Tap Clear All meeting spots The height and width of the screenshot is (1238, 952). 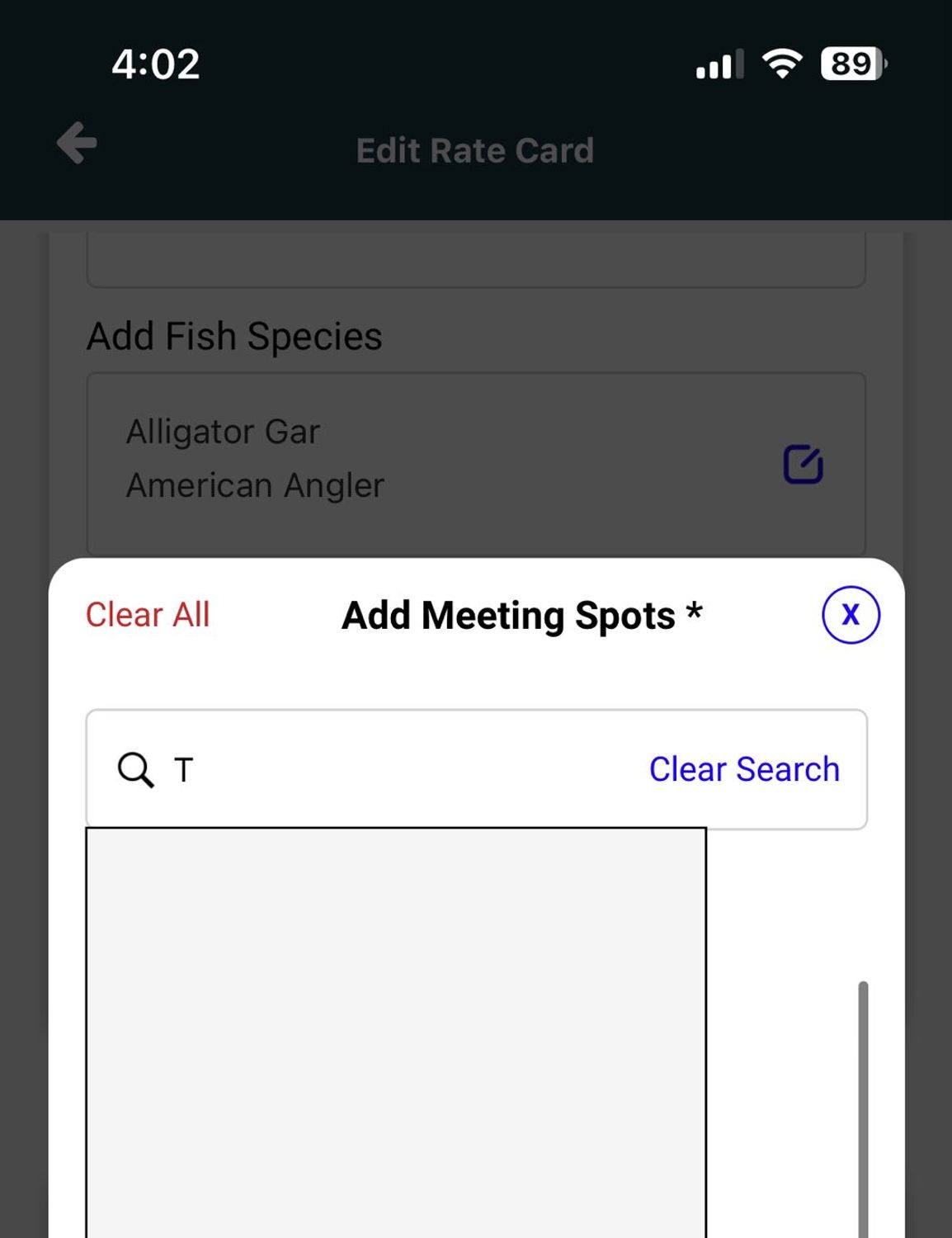click(x=148, y=615)
